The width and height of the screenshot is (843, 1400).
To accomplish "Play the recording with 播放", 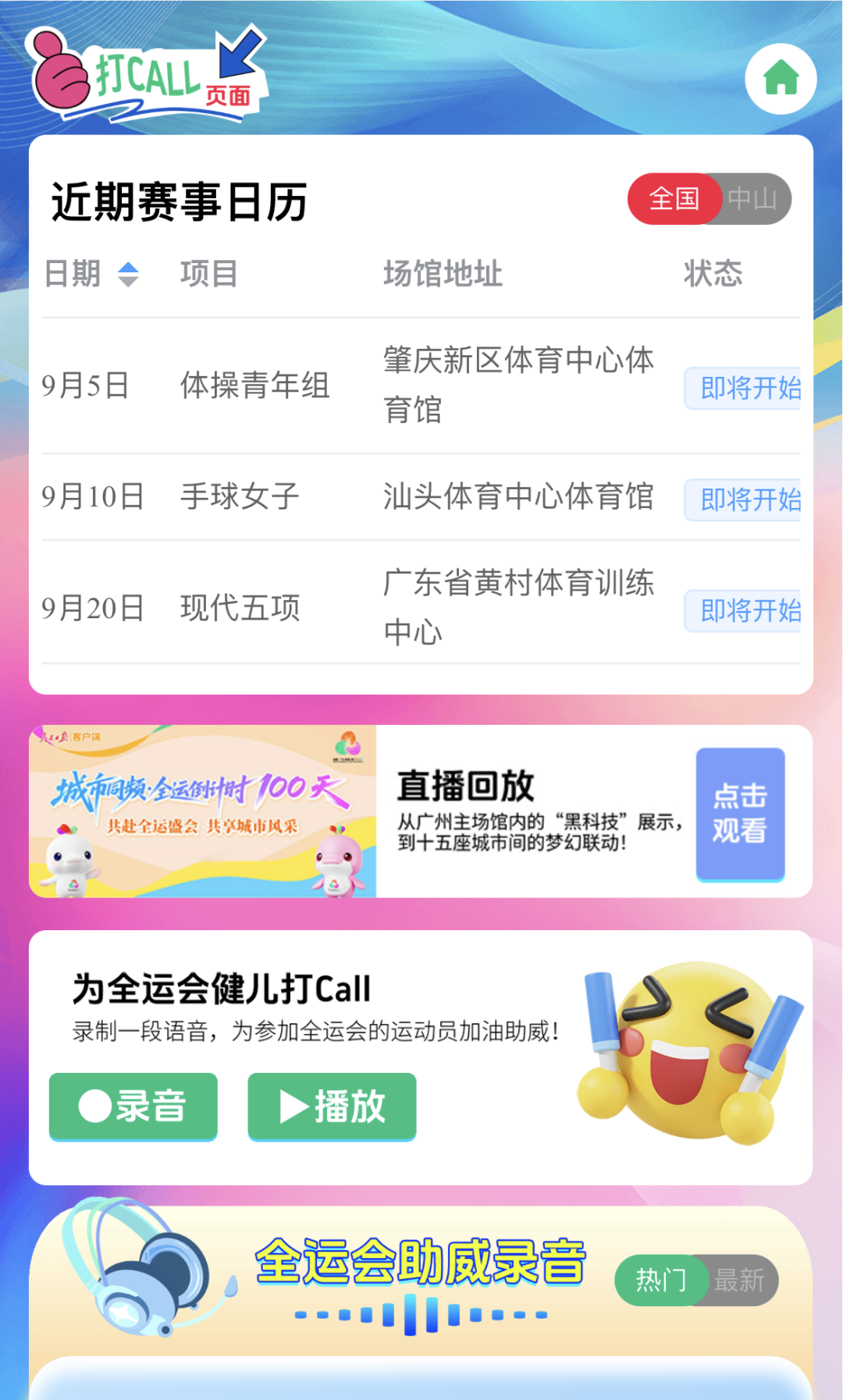I will pos(332,1106).
